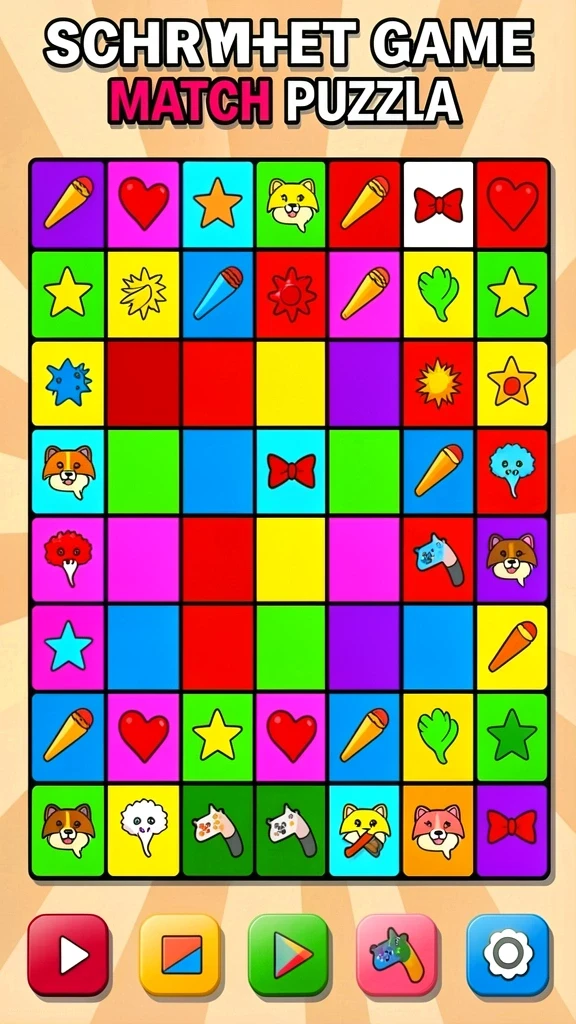Tap the red play button
The image size is (576, 1024).
click(x=68, y=954)
